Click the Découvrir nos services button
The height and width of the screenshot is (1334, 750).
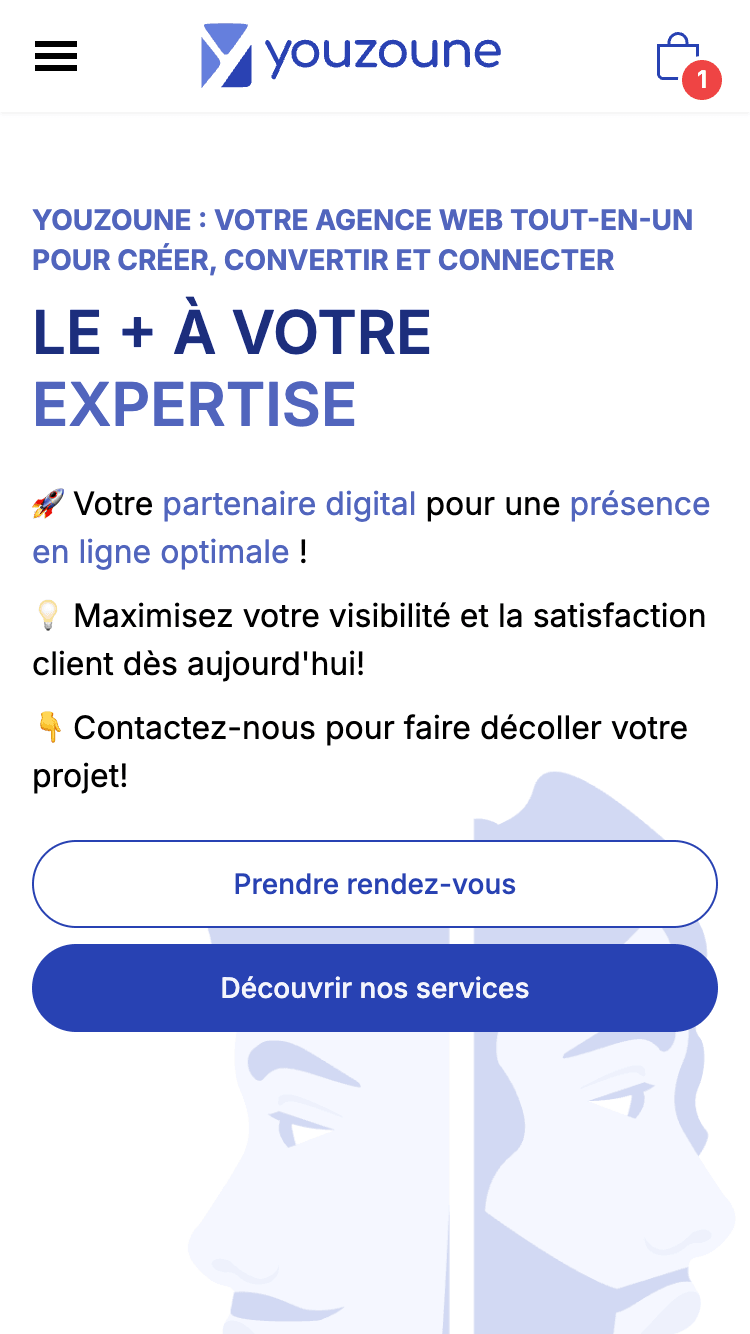374,988
